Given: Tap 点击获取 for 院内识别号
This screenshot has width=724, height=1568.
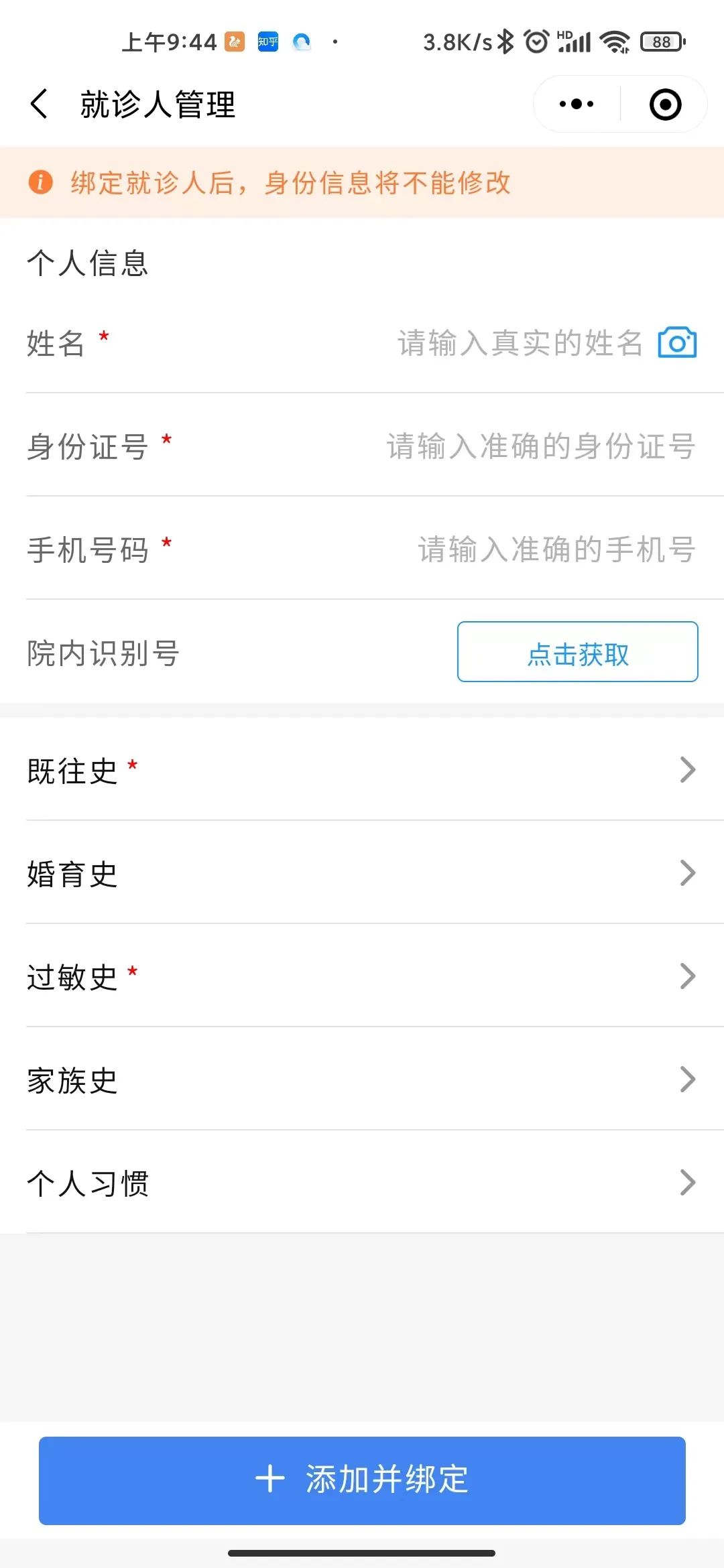Looking at the screenshot, I should coord(578,652).
